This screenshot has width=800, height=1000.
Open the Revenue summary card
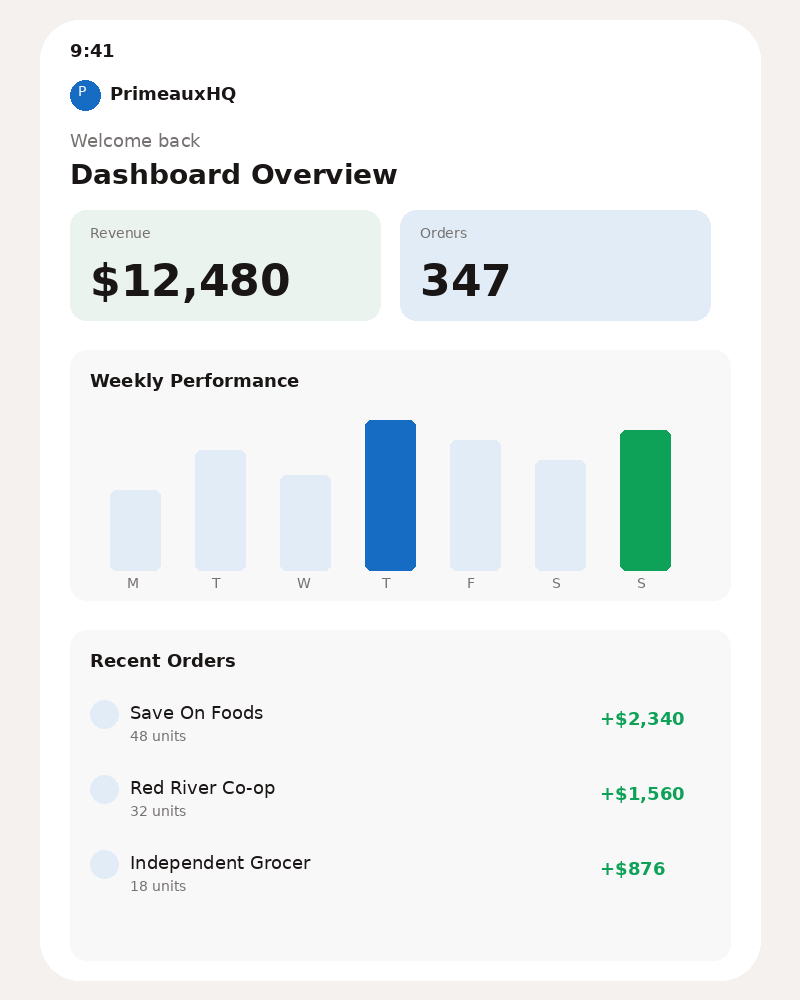[x=225, y=265]
